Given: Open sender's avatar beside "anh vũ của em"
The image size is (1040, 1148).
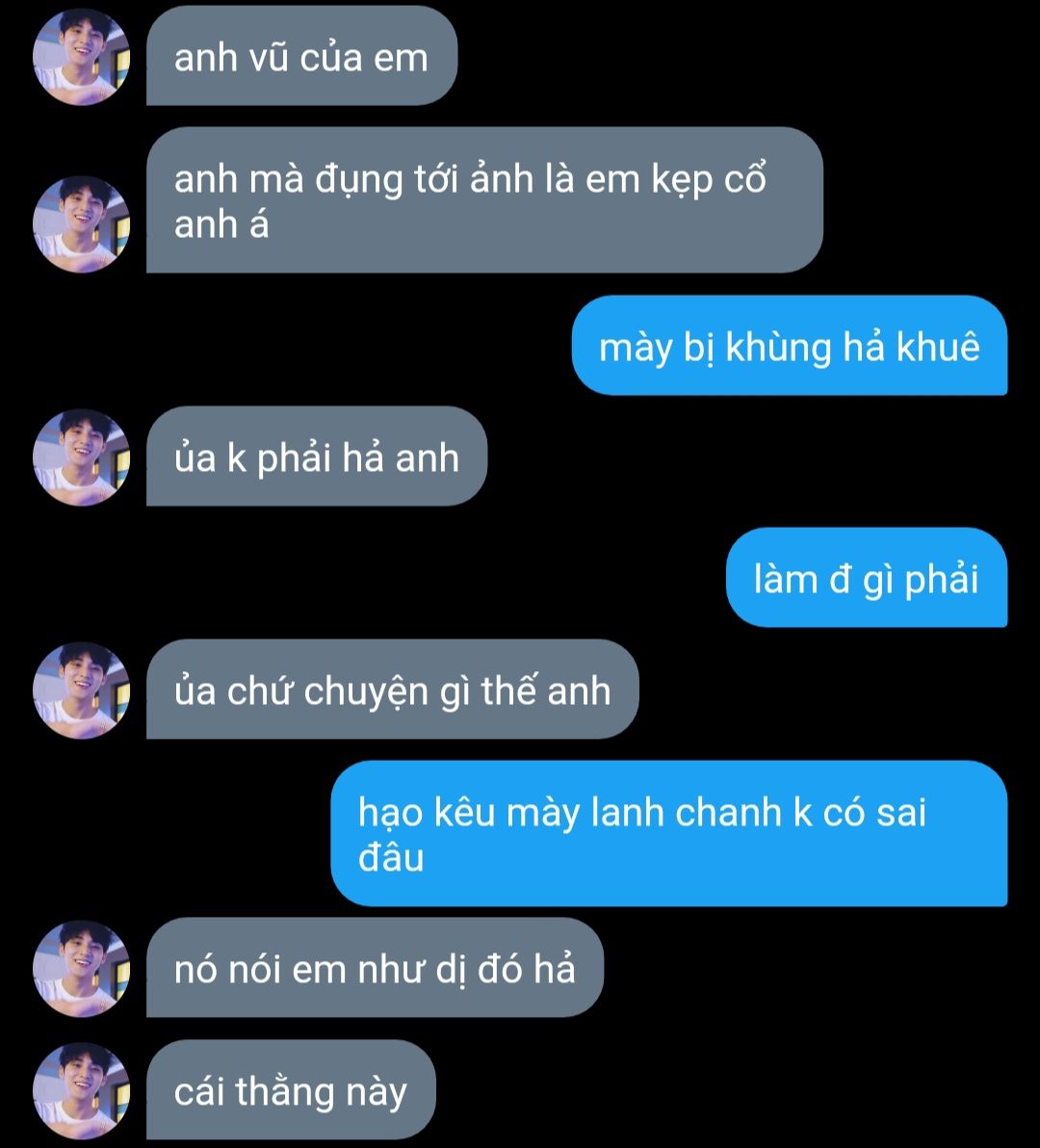Looking at the screenshot, I should pos(81,57).
